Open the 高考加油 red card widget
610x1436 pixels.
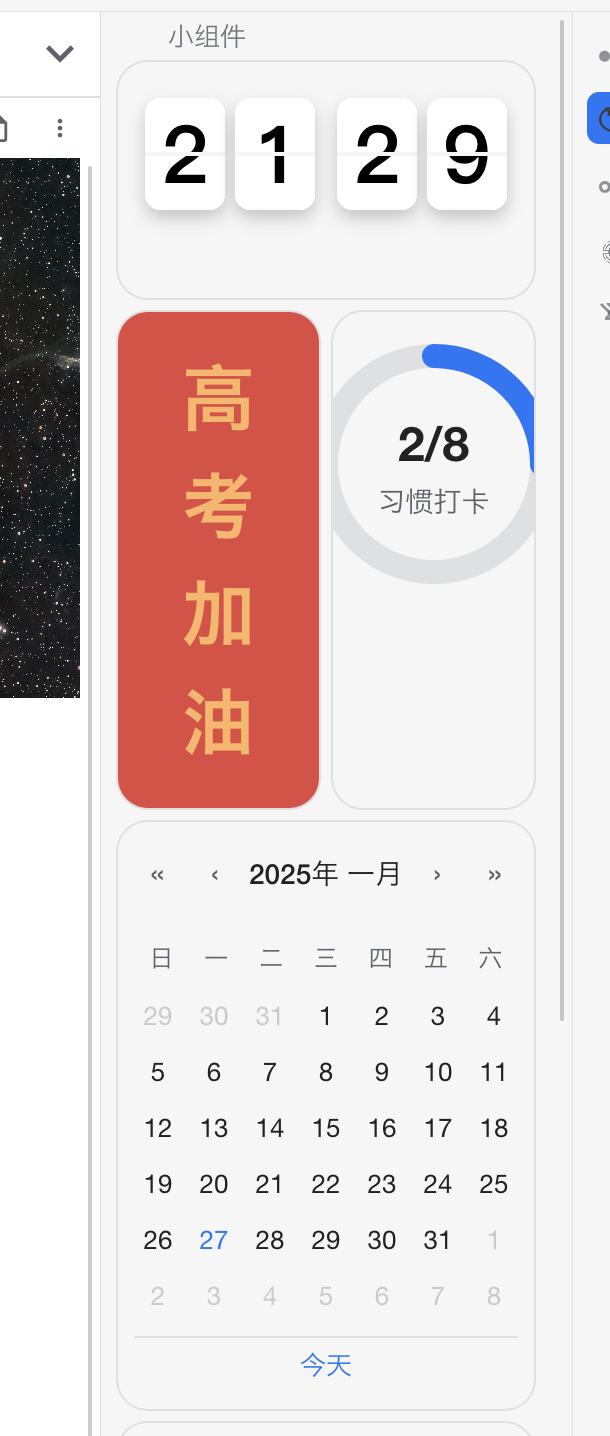coord(218,560)
